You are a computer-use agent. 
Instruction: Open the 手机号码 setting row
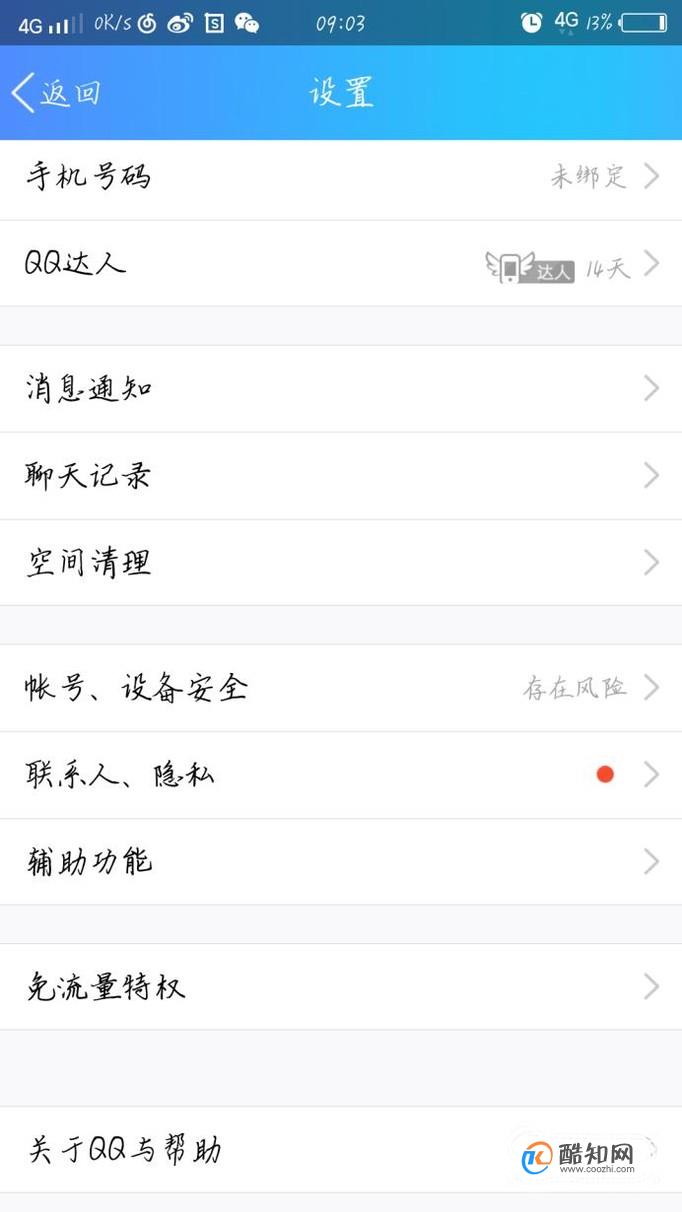tap(341, 178)
